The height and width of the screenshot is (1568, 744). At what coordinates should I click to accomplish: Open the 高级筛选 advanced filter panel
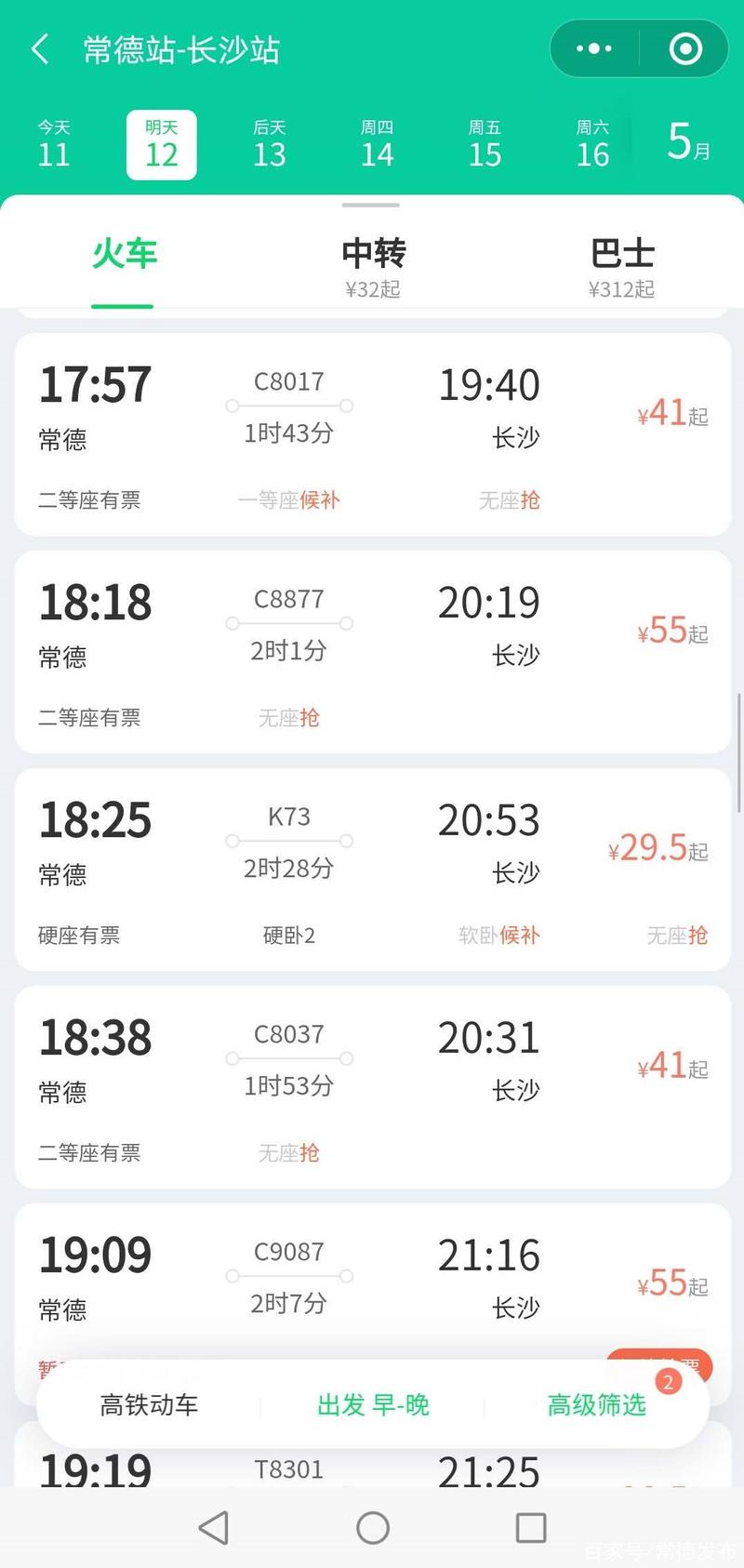[x=596, y=1406]
